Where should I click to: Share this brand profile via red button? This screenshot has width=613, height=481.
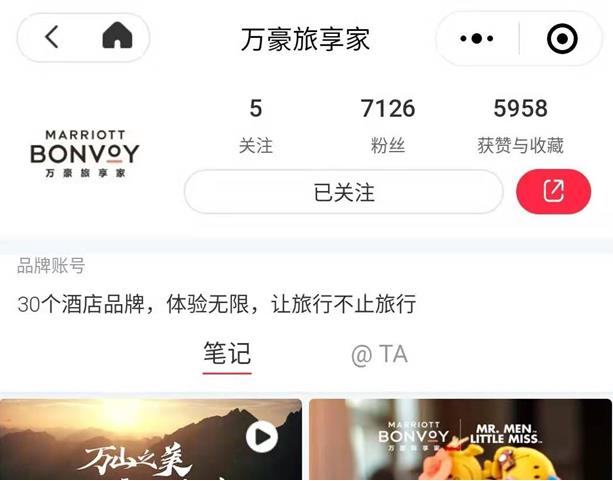click(x=553, y=192)
